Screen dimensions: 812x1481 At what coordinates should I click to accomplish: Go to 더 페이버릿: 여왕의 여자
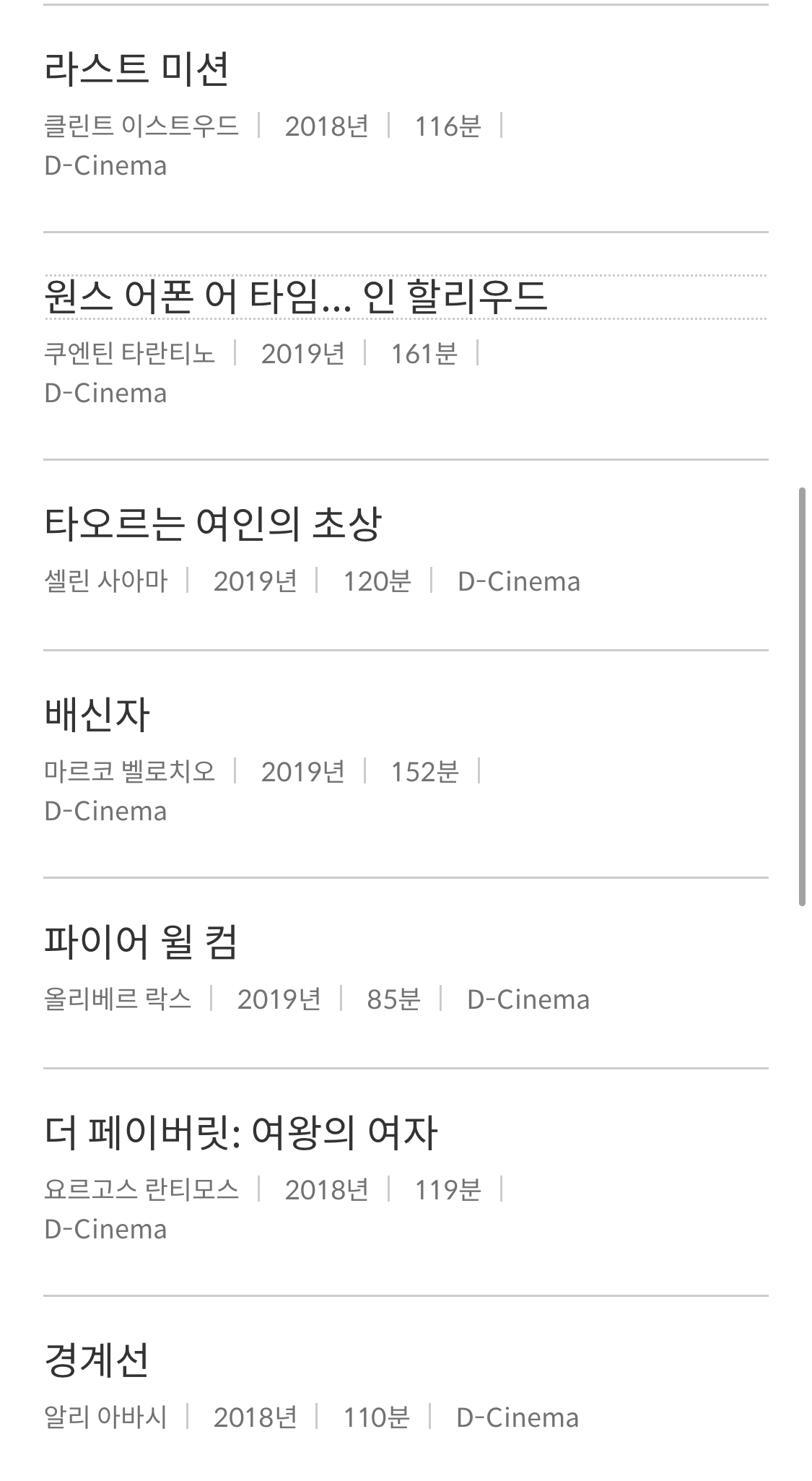point(241,1133)
